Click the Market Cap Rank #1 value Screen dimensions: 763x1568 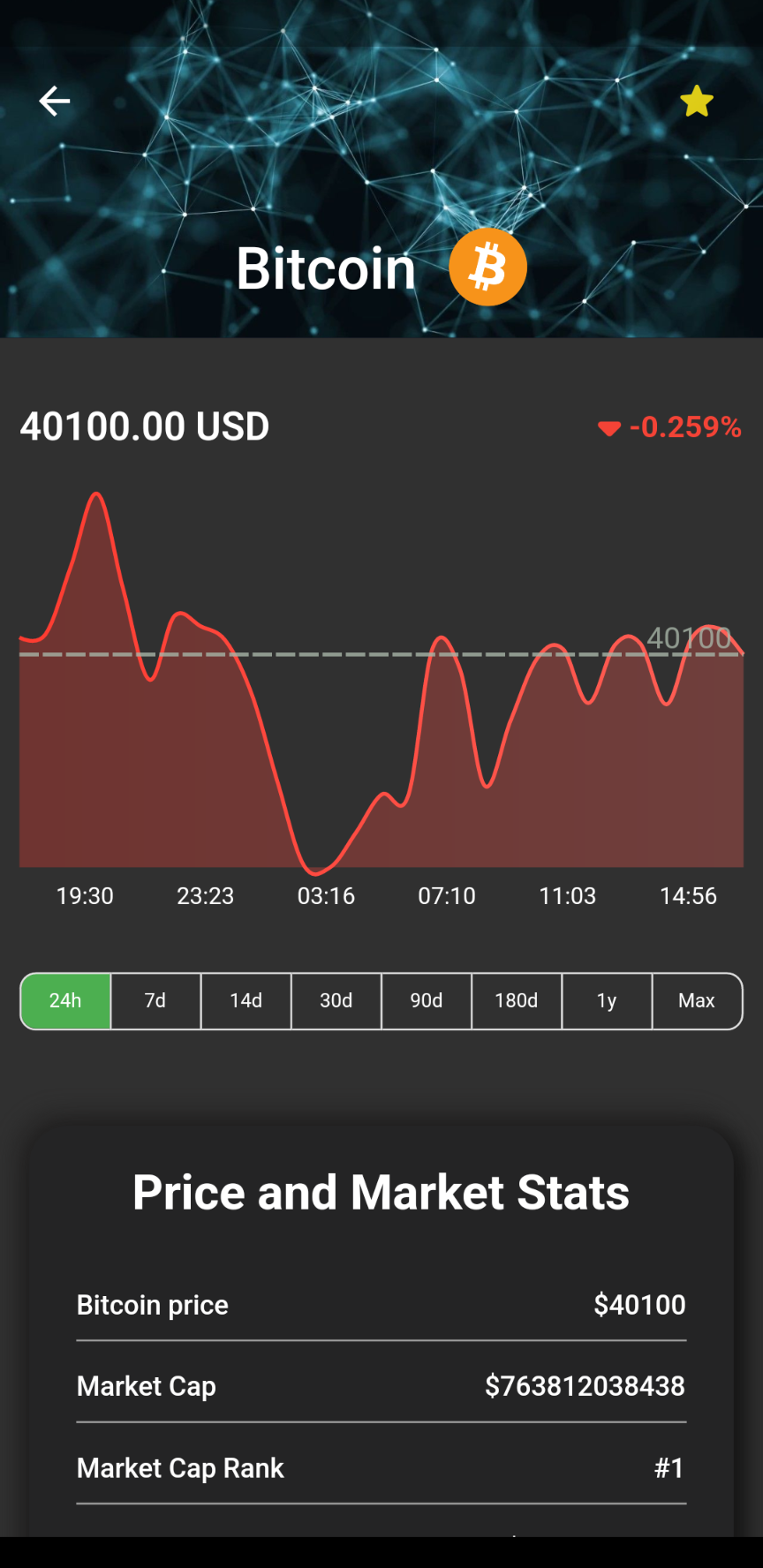(x=669, y=1467)
